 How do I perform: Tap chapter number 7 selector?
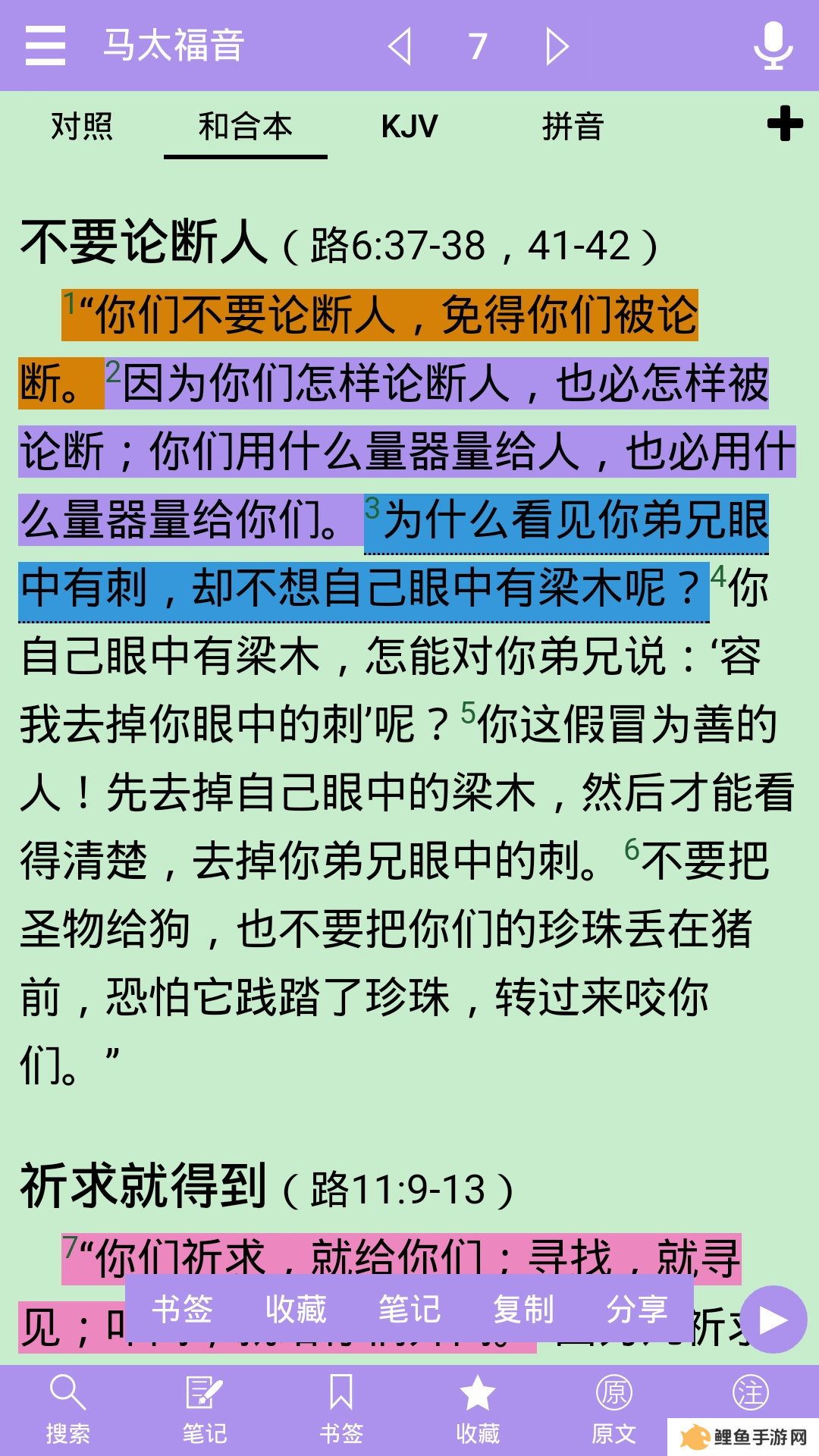click(478, 46)
